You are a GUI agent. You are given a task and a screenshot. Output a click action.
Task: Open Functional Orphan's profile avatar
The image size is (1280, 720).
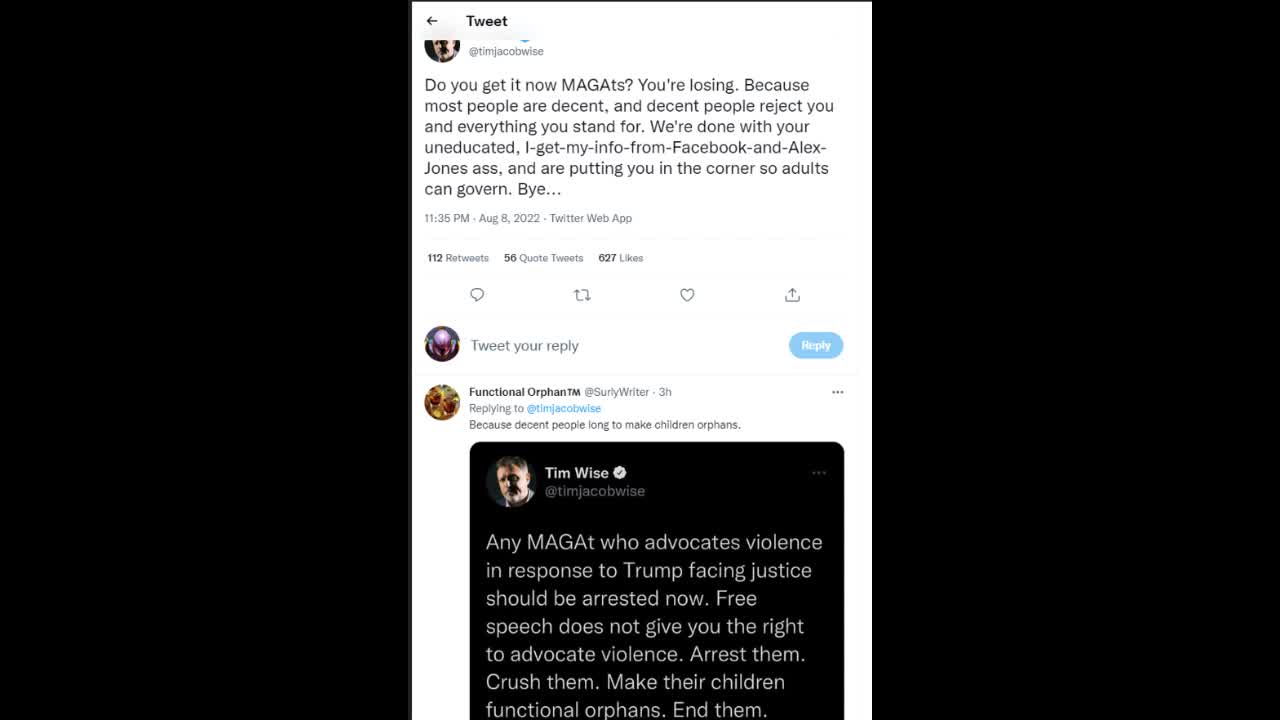(x=442, y=402)
